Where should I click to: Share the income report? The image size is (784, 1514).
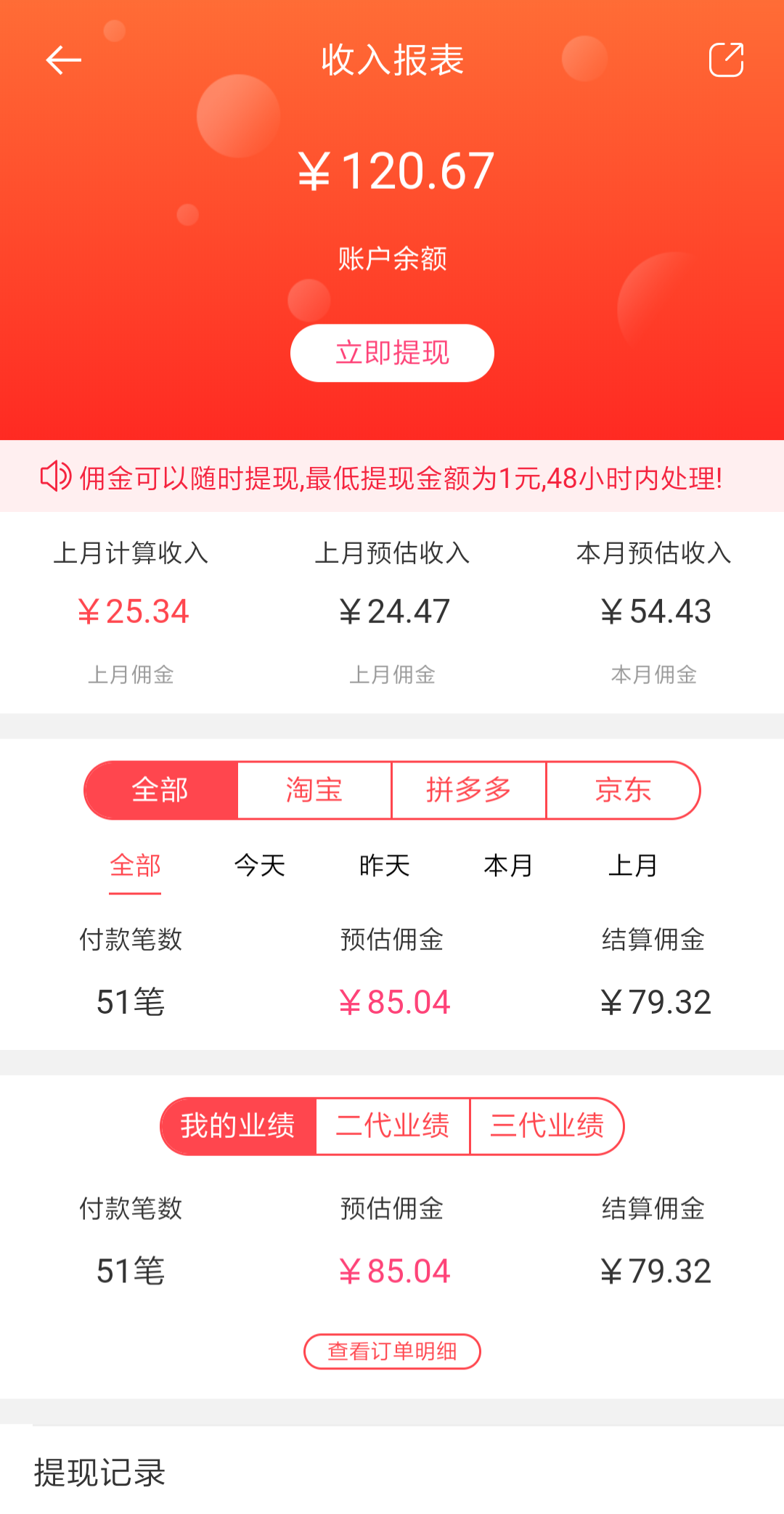pos(726,60)
